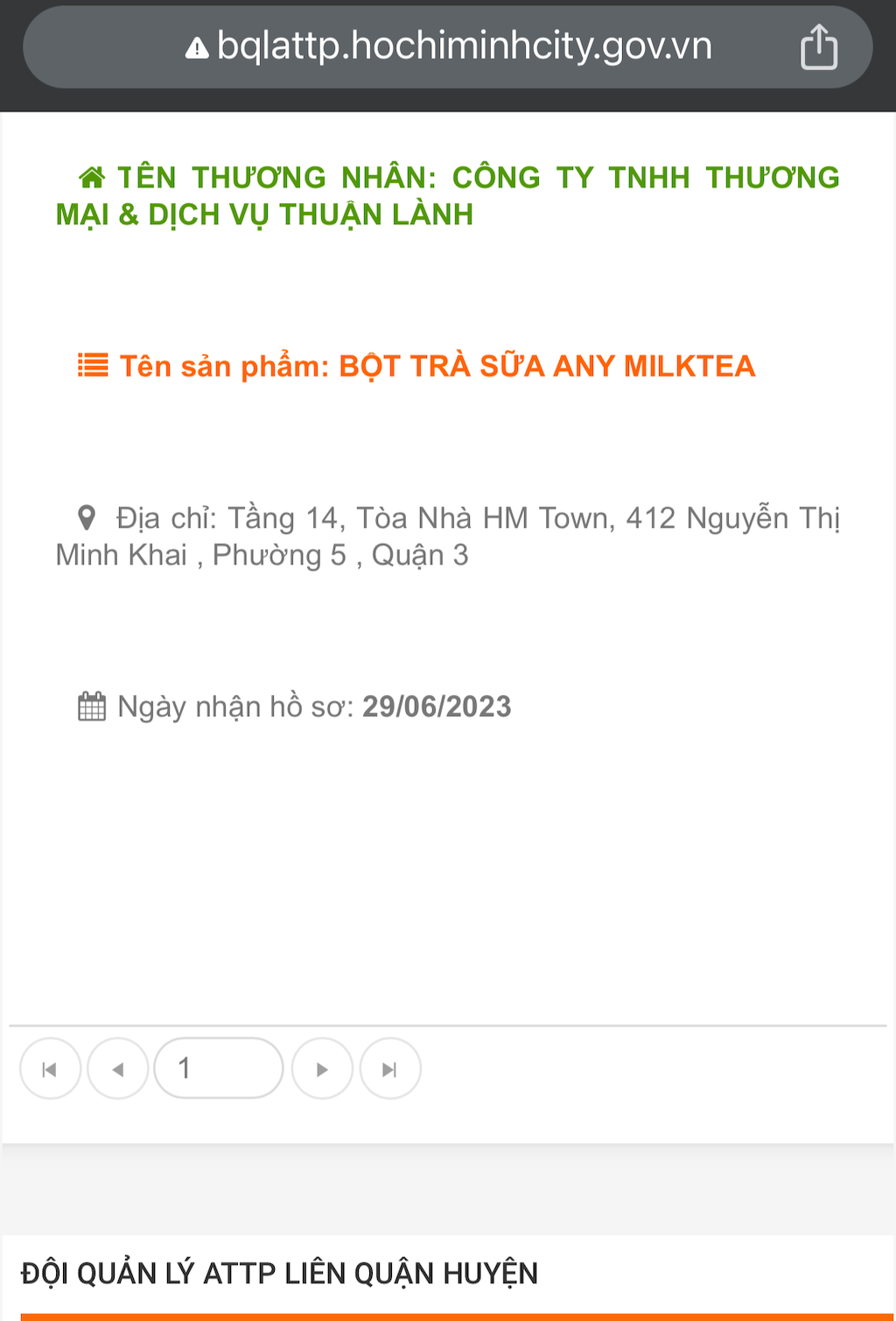Image resolution: width=896 pixels, height=1321 pixels.
Task: Jump to the last page of results
Action: (390, 1069)
